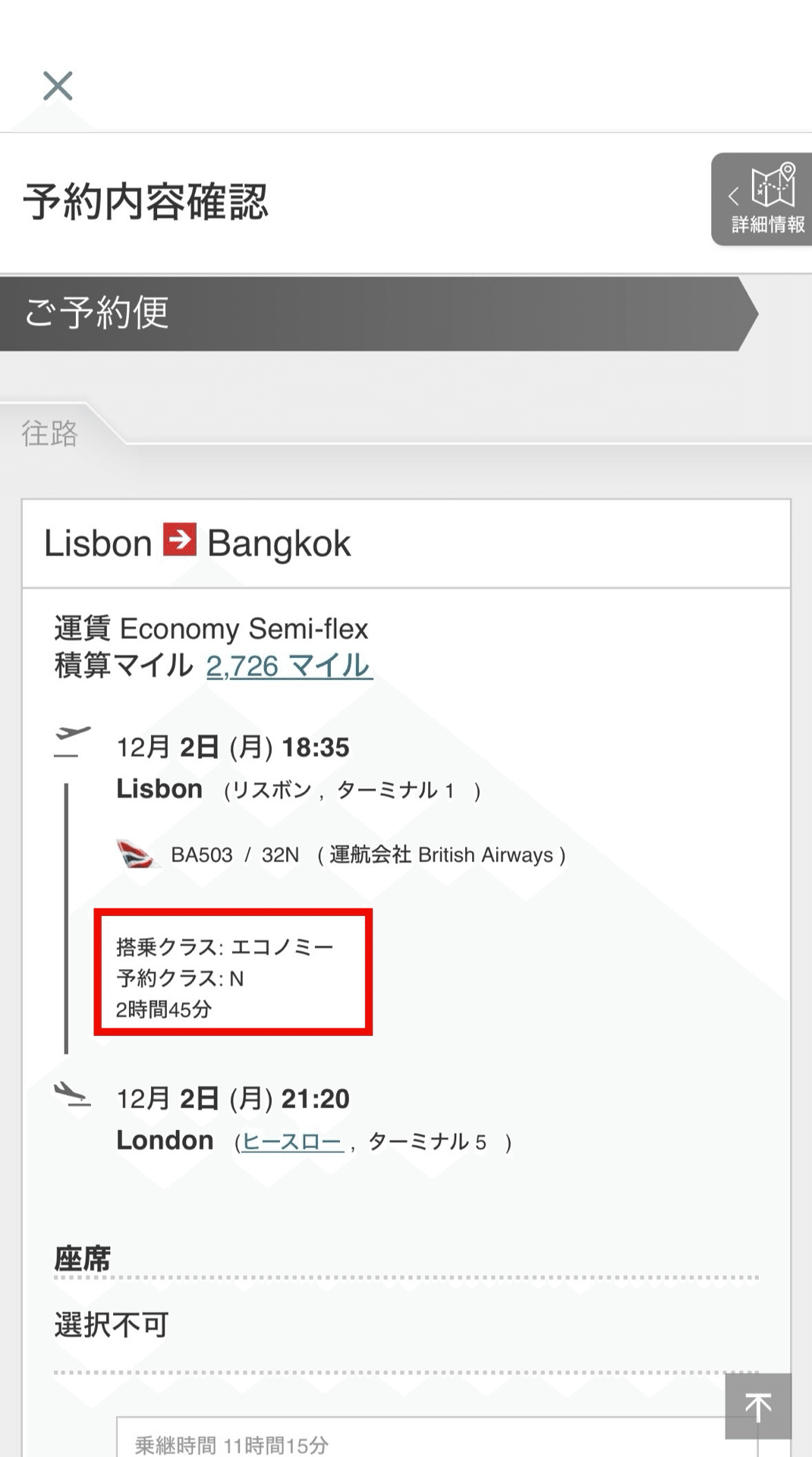The height and width of the screenshot is (1457, 812).
Task: Open the 詳細情報 side panel
Action: click(762, 199)
